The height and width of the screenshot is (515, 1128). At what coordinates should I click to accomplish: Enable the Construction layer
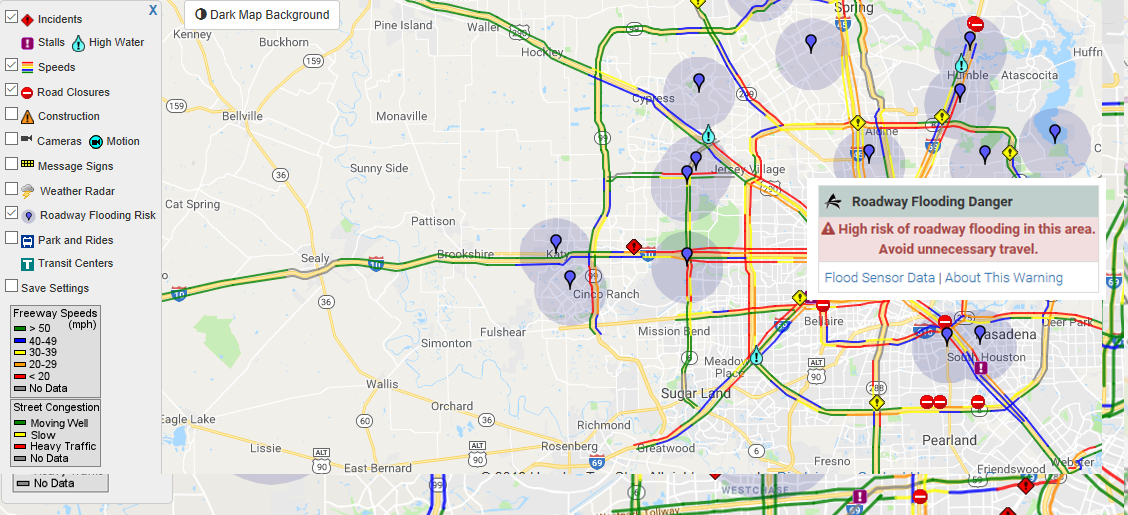coord(12,115)
